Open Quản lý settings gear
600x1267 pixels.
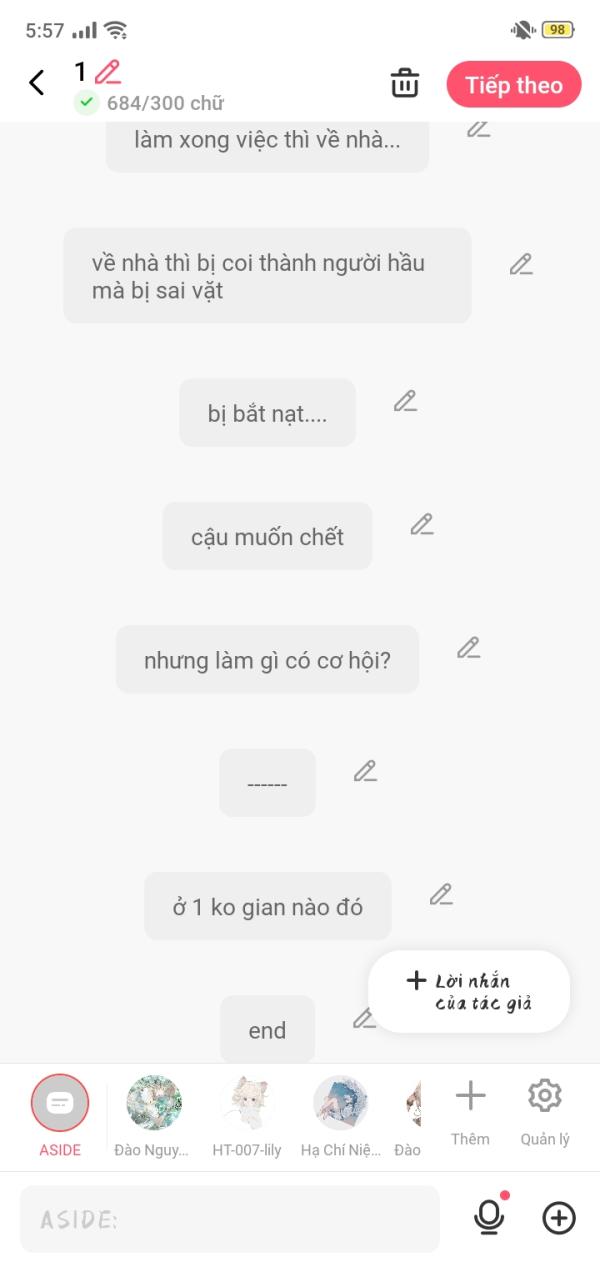tap(545, 1113)
